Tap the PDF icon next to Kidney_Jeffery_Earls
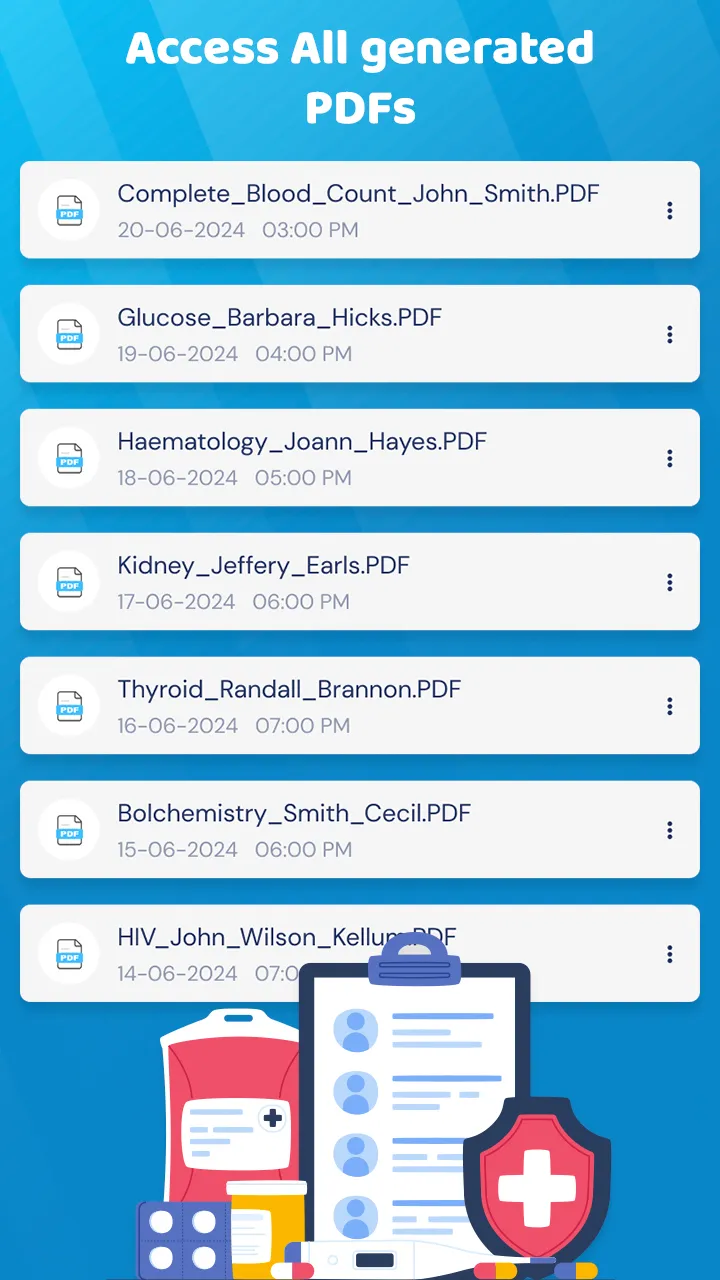Screen dimensions: 720x1280 (68, 582)
